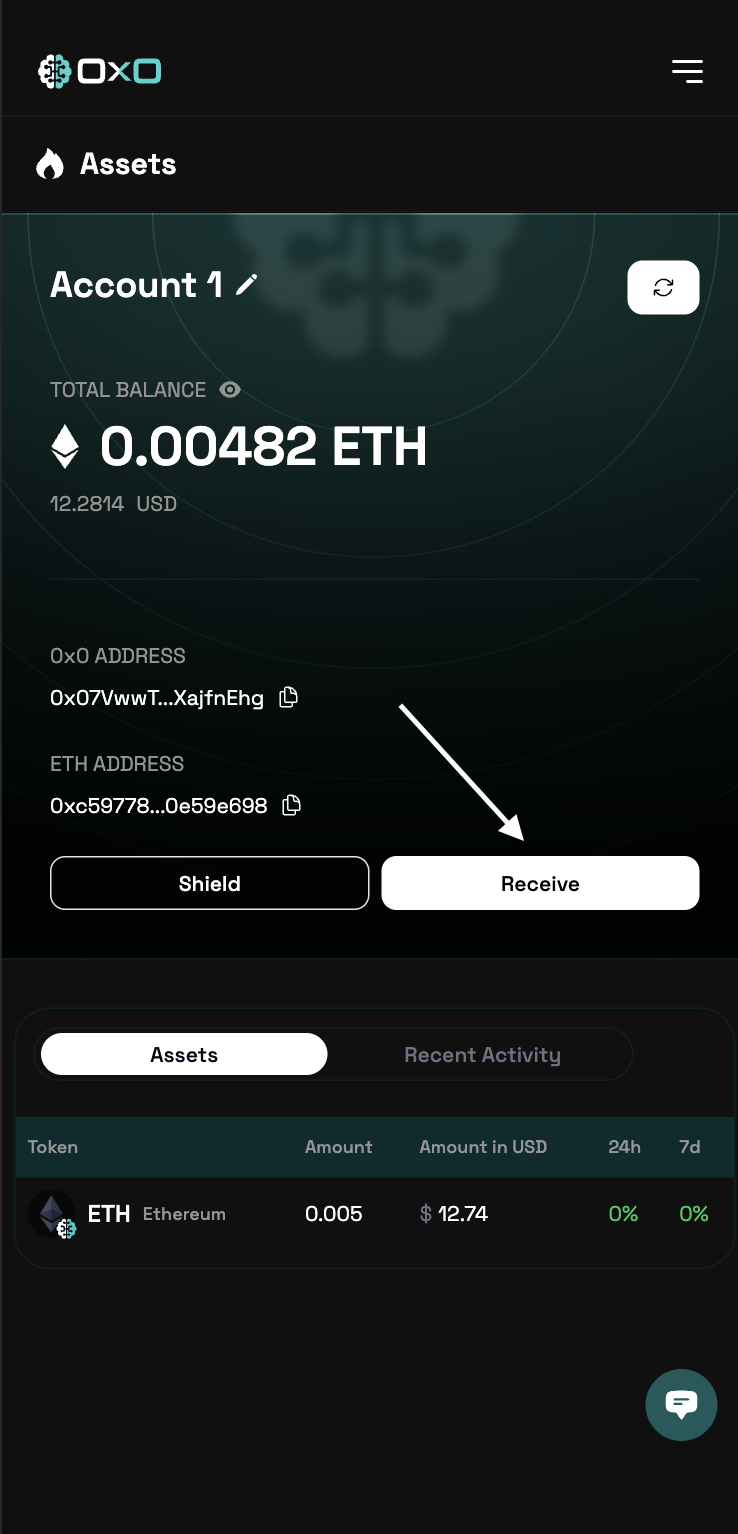This screenshot has width=738, height=1534.
Task: Sort by the 24h column header
Action: [x=625, y=1147]
